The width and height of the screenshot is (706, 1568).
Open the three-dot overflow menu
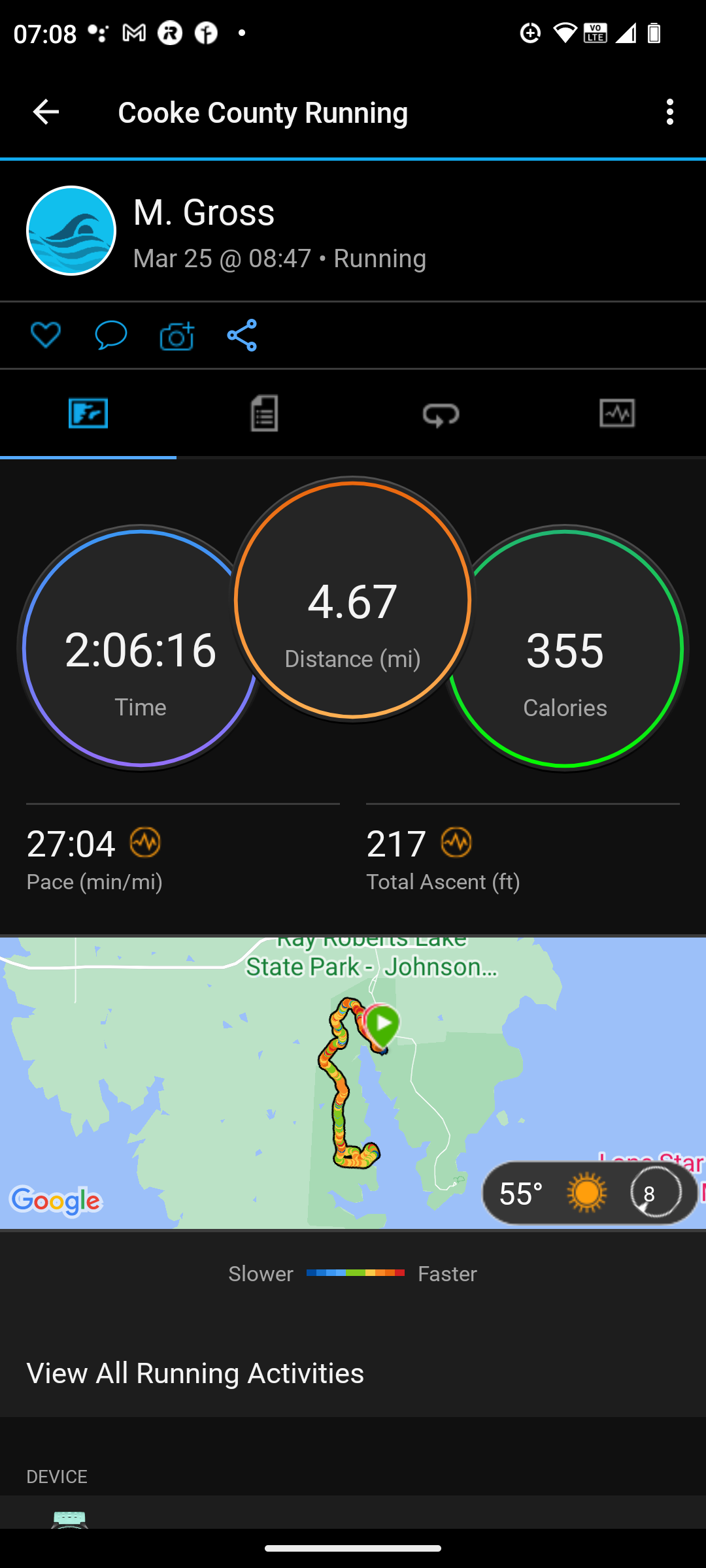(x=669, y=112)
